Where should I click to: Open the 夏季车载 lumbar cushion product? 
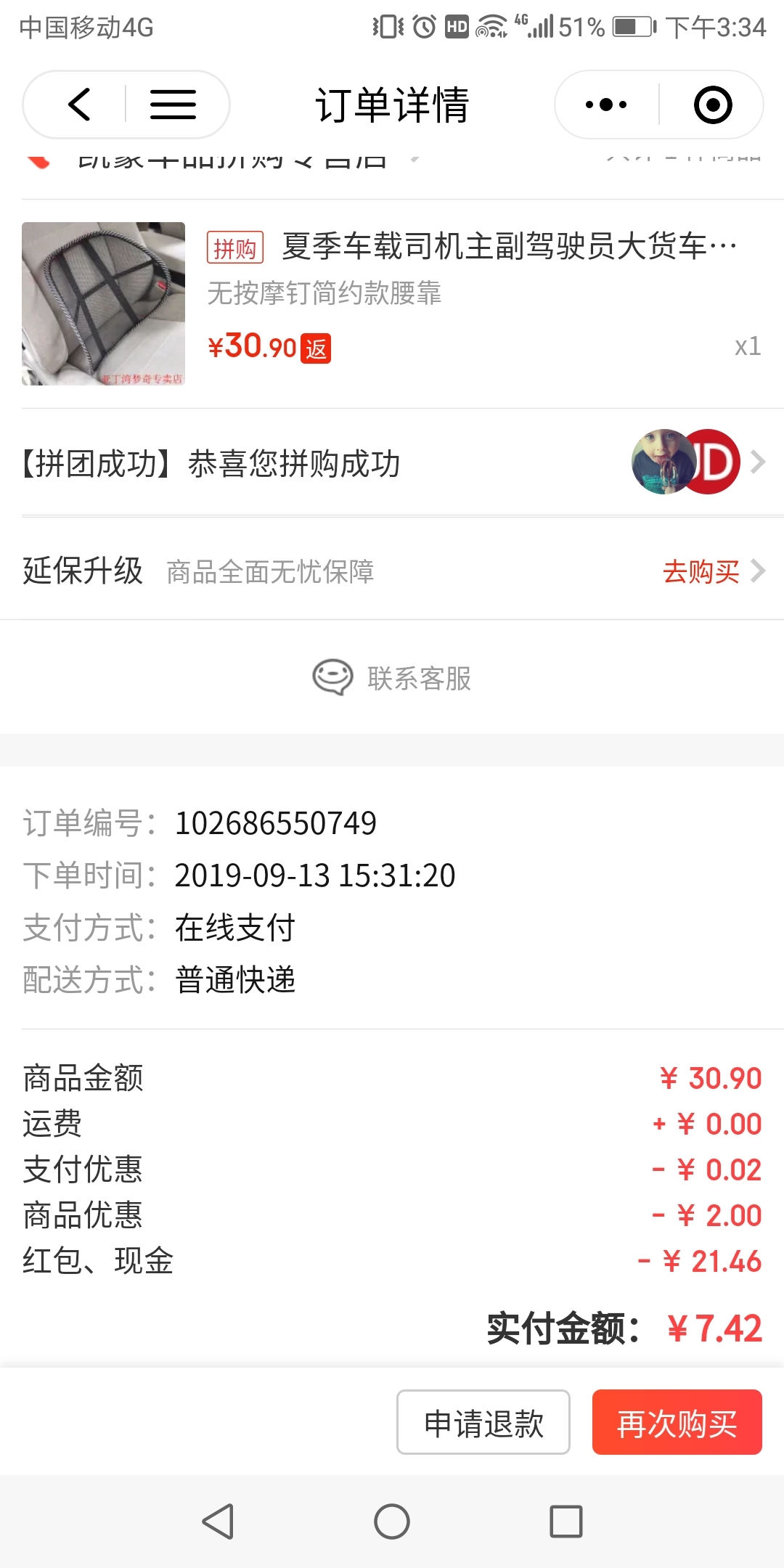click(392, 303)
